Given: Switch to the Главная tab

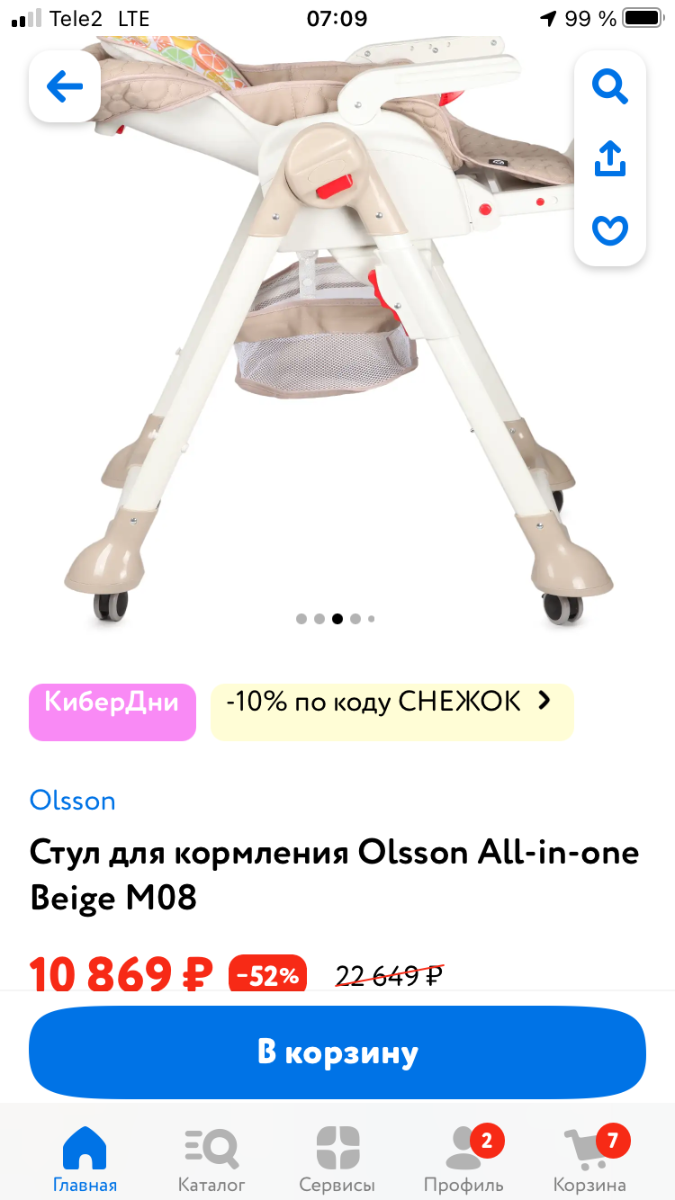Looking at the screenshot, I should 85,1160.
